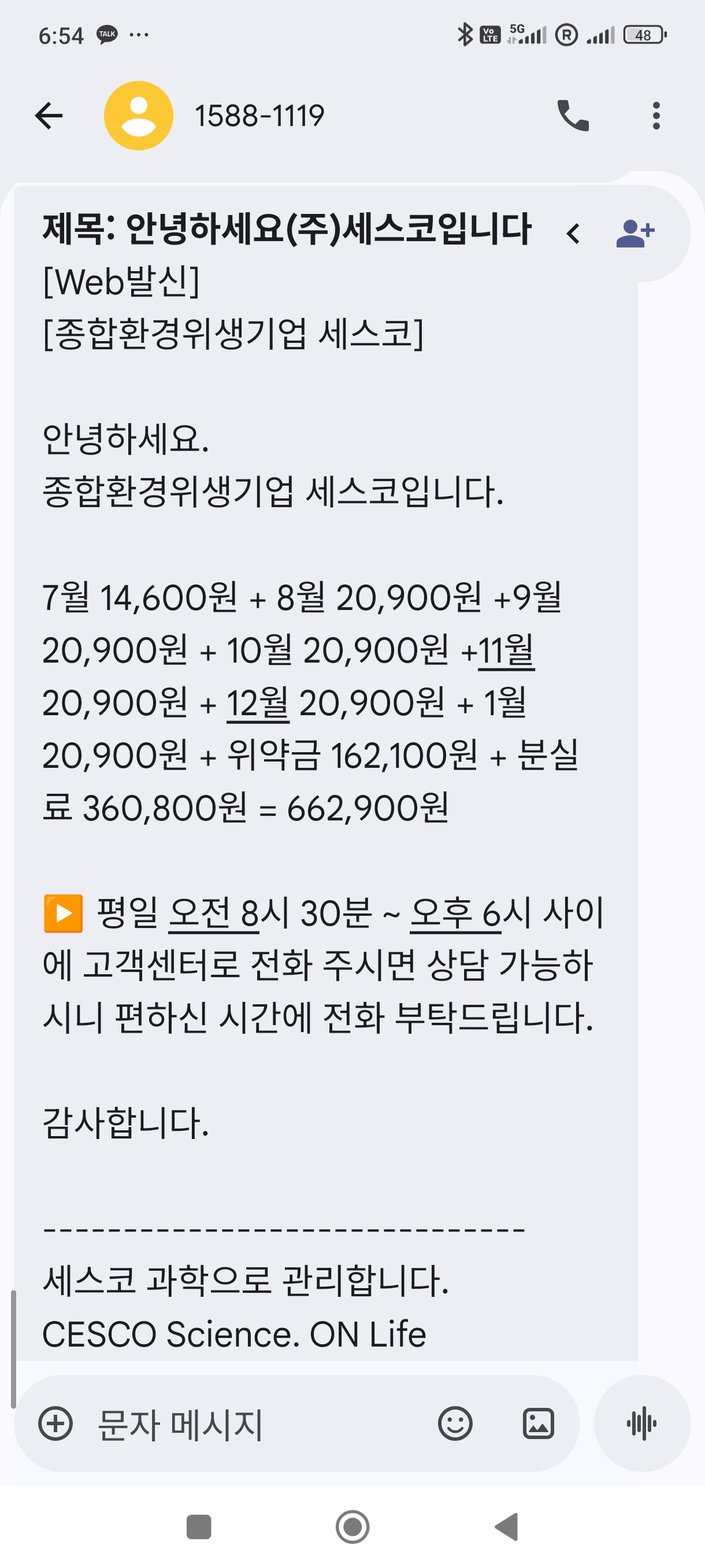
Task: Record a voice message
Action: click(x=642, y=1423)
